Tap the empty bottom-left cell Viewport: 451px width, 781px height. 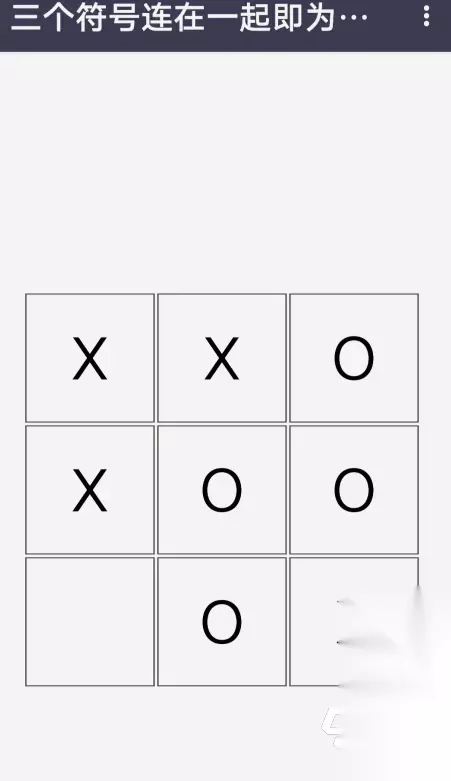click(90, 622)
